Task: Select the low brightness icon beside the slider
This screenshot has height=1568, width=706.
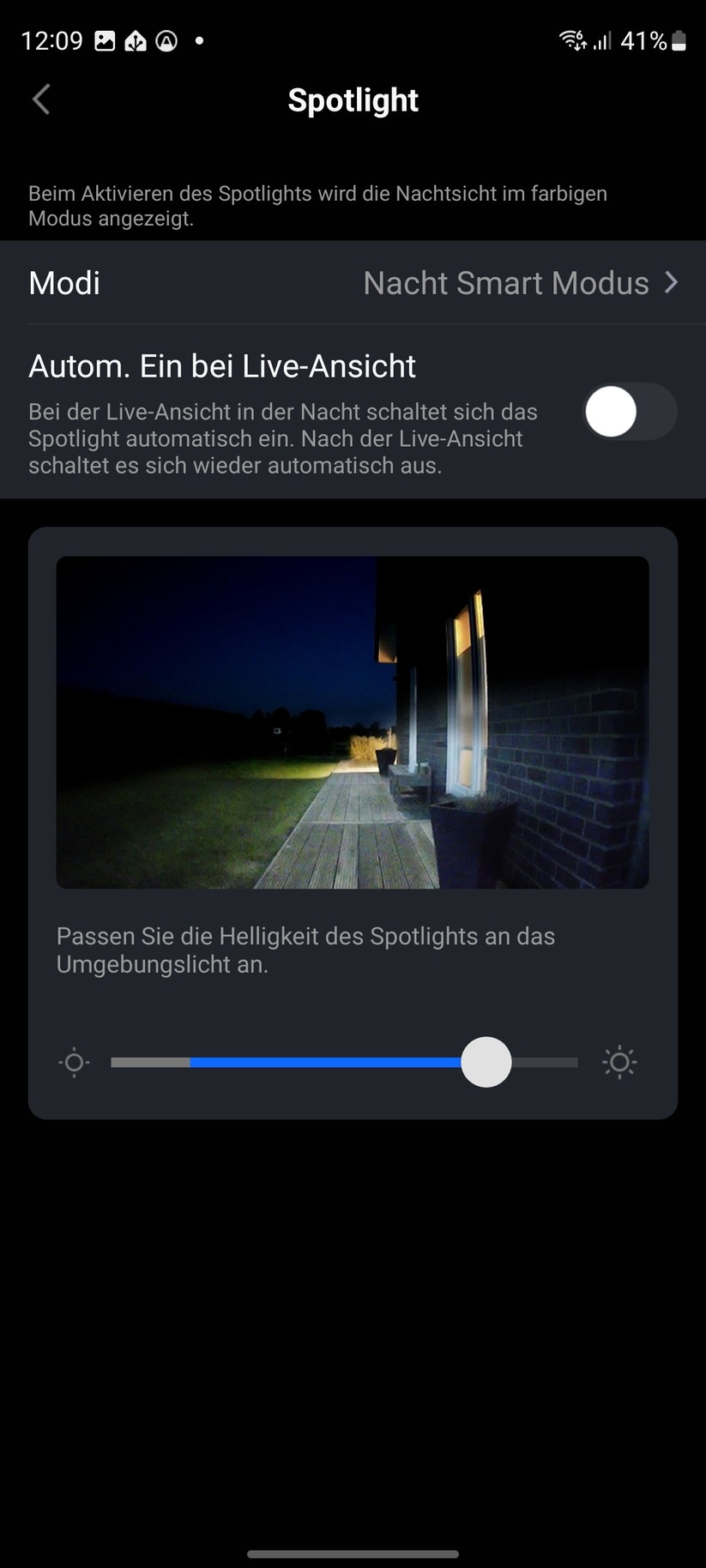Action: 74,1062
